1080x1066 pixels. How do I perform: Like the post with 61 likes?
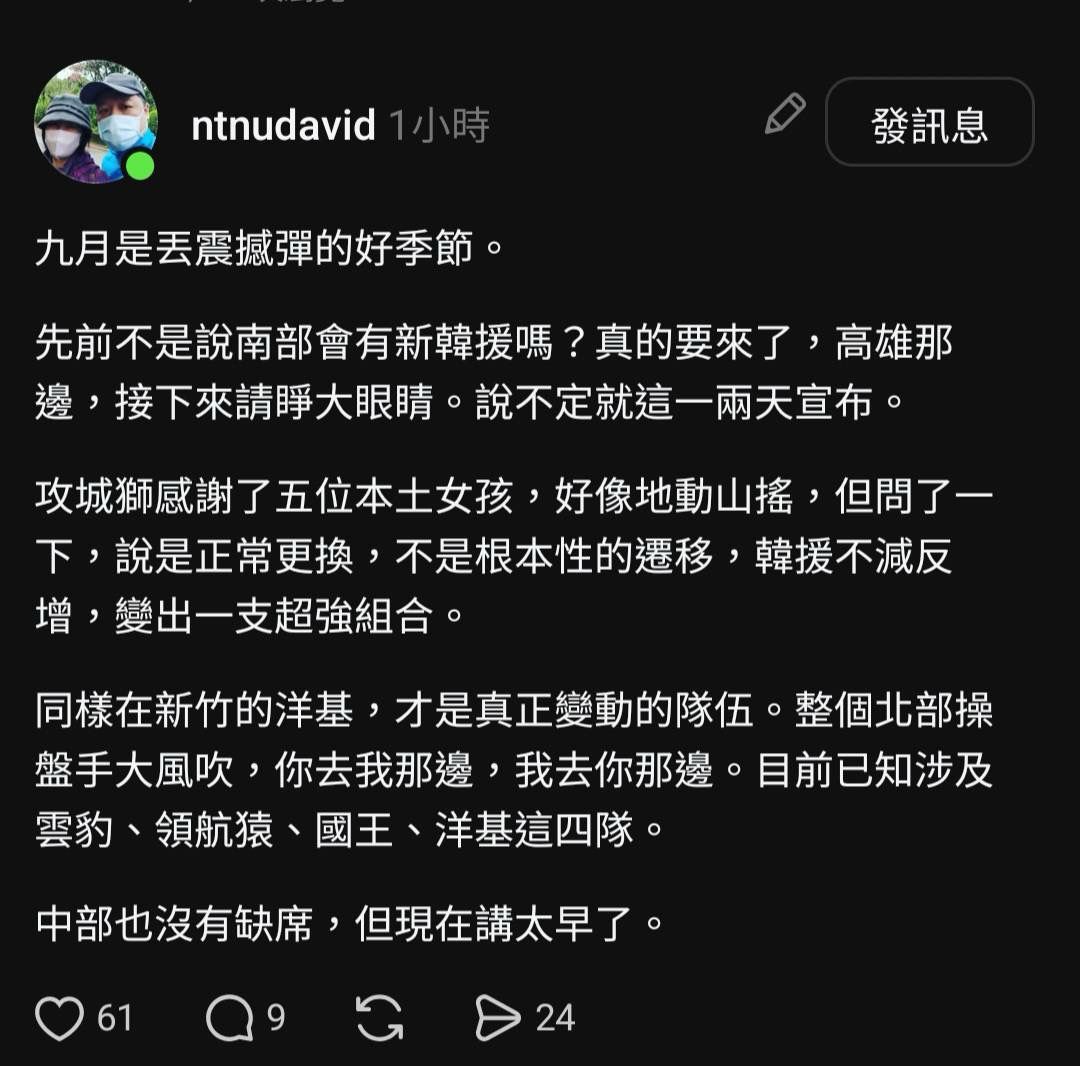[x=59, y=1017]
